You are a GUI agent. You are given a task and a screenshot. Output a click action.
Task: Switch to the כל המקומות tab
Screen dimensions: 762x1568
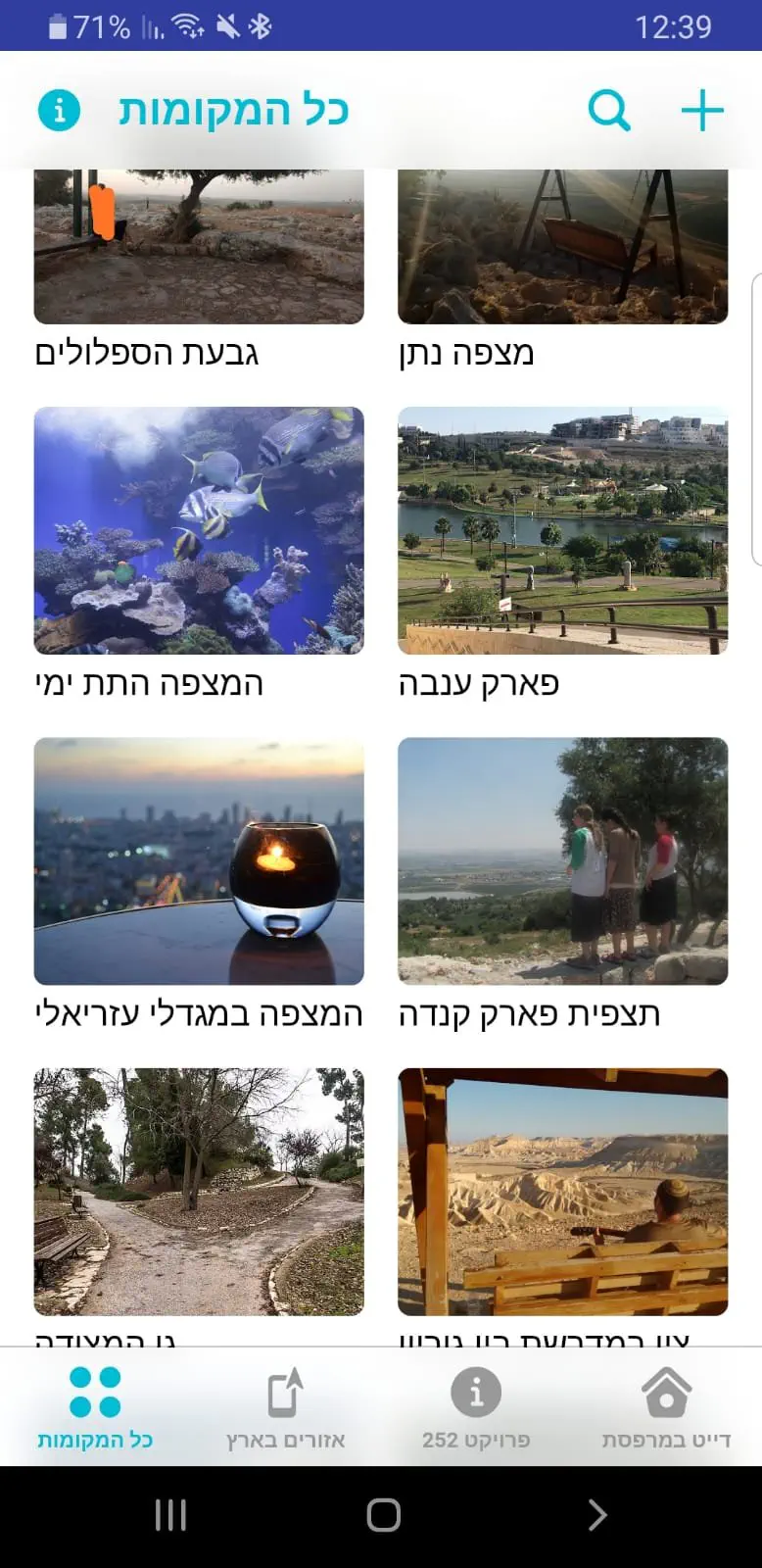[x=95, y=1407]
